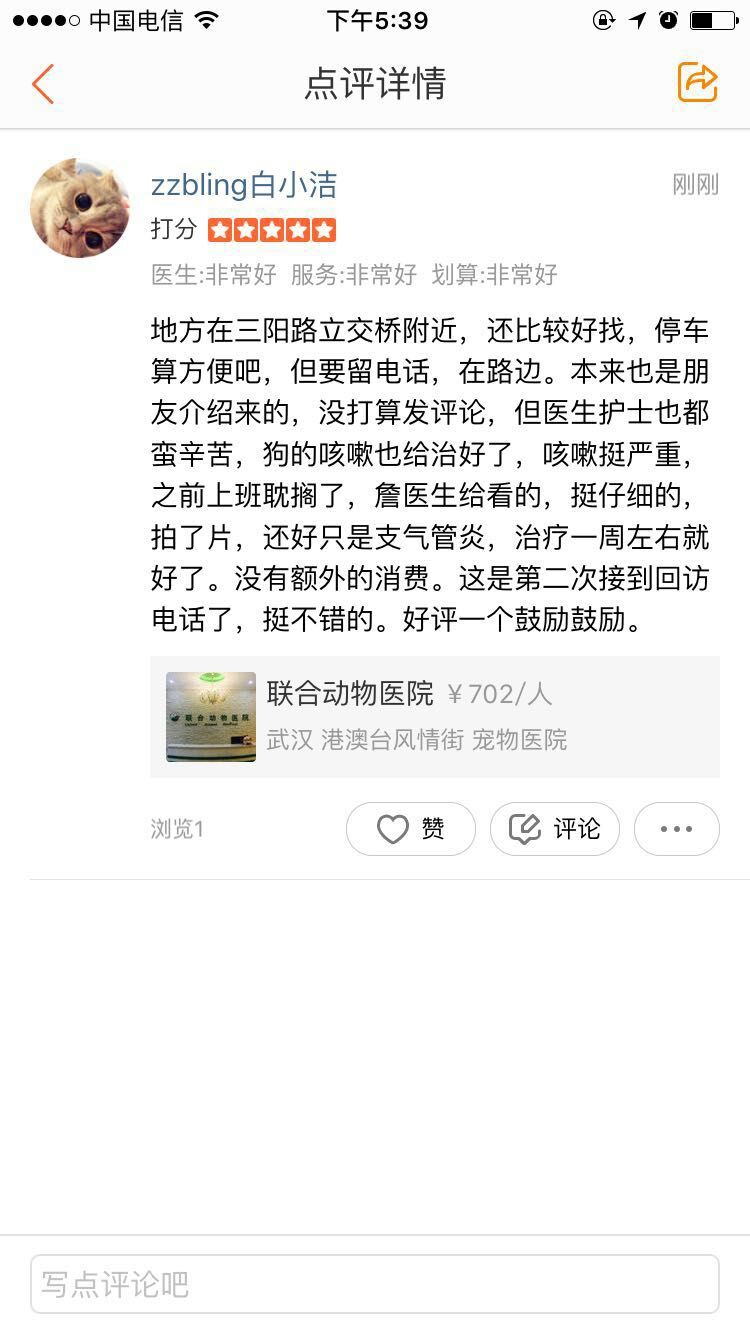
Task: Open the 联合动物医院 shop card
Action: (x=434, y=716)
